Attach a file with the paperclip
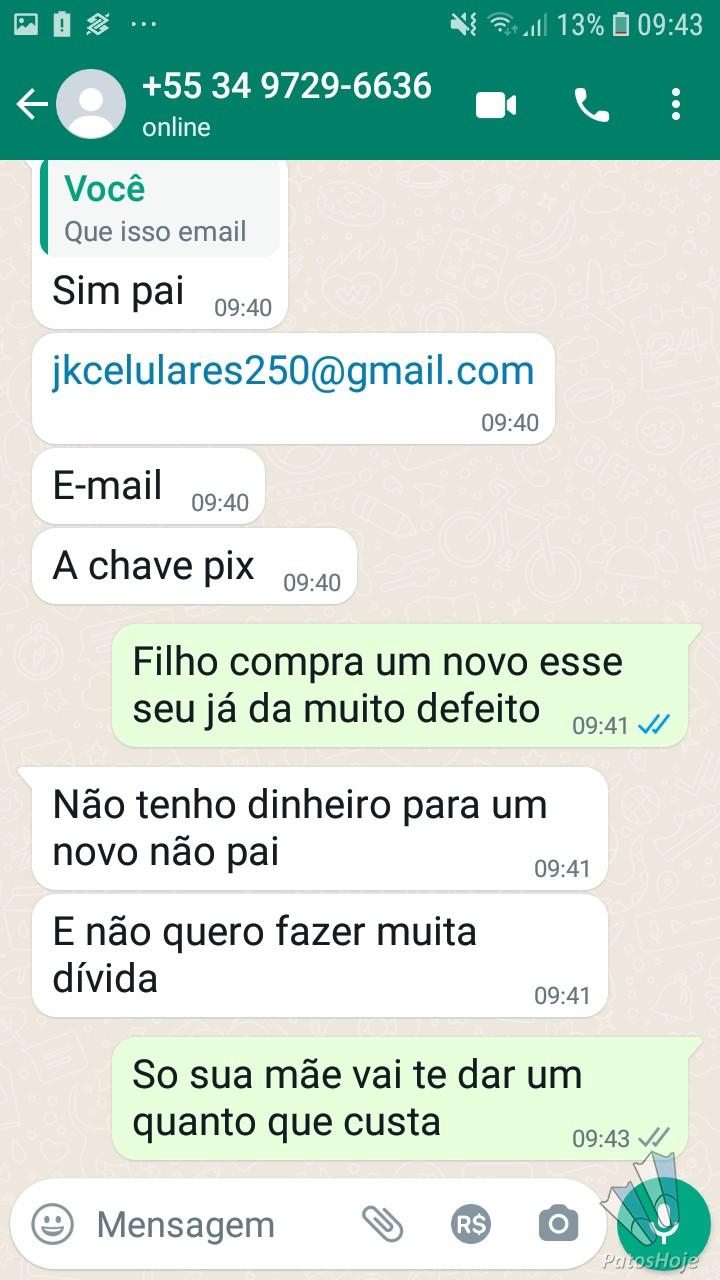The width and height of the screenshot is (720, 1280). coord(381,1223)
